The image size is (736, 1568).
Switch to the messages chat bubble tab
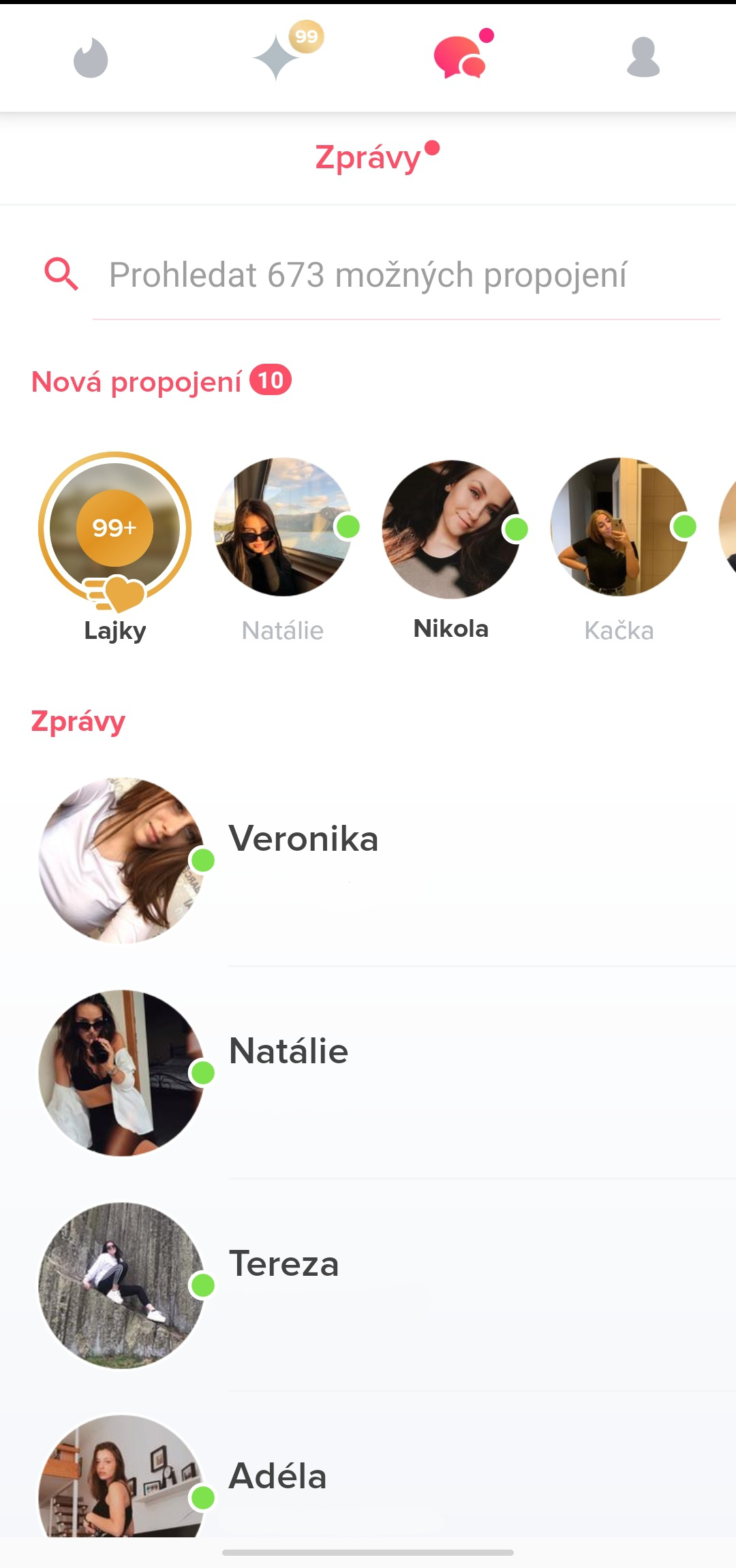463,54
